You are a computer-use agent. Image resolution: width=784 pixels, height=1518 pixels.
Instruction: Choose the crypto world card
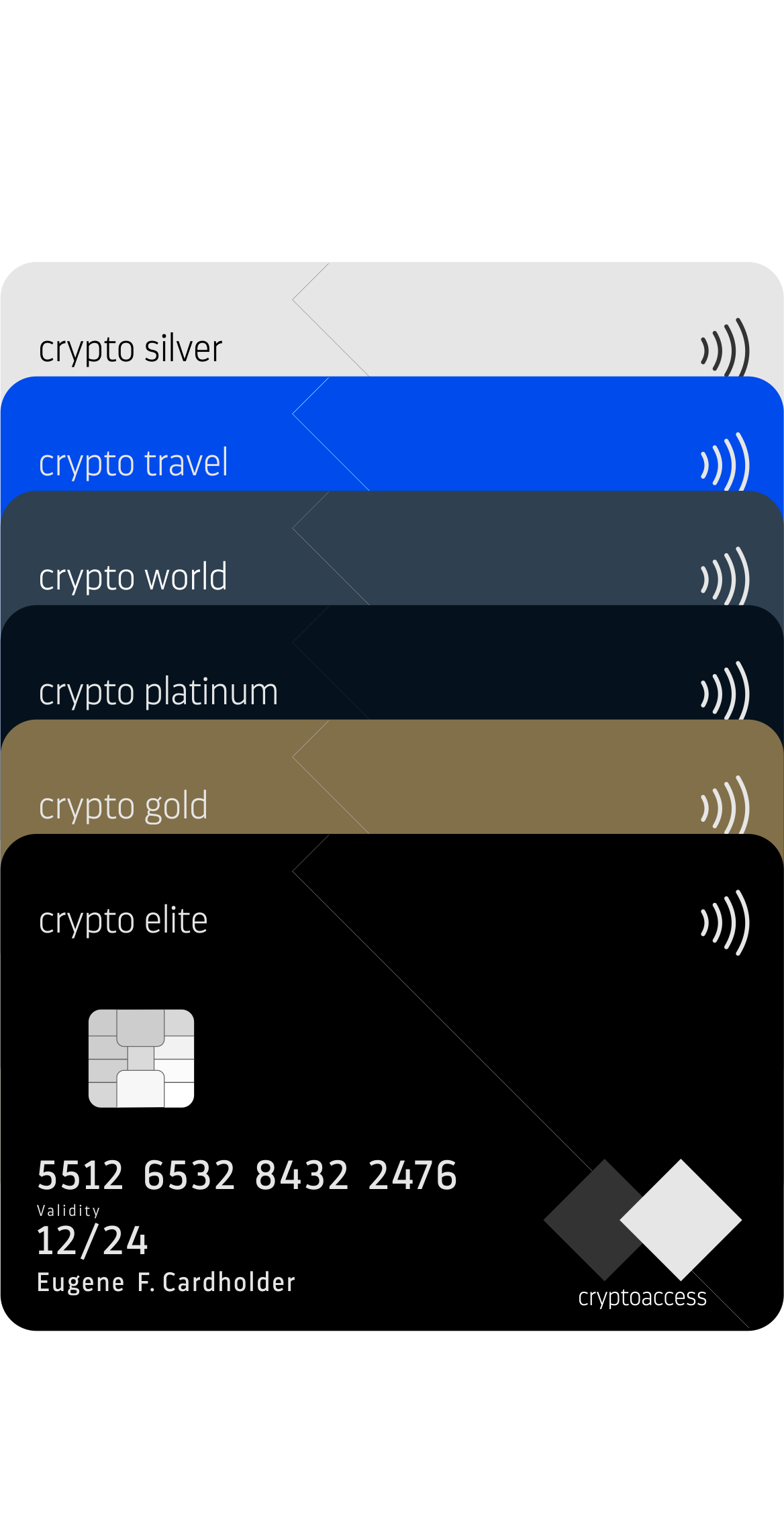click(392, 549)
